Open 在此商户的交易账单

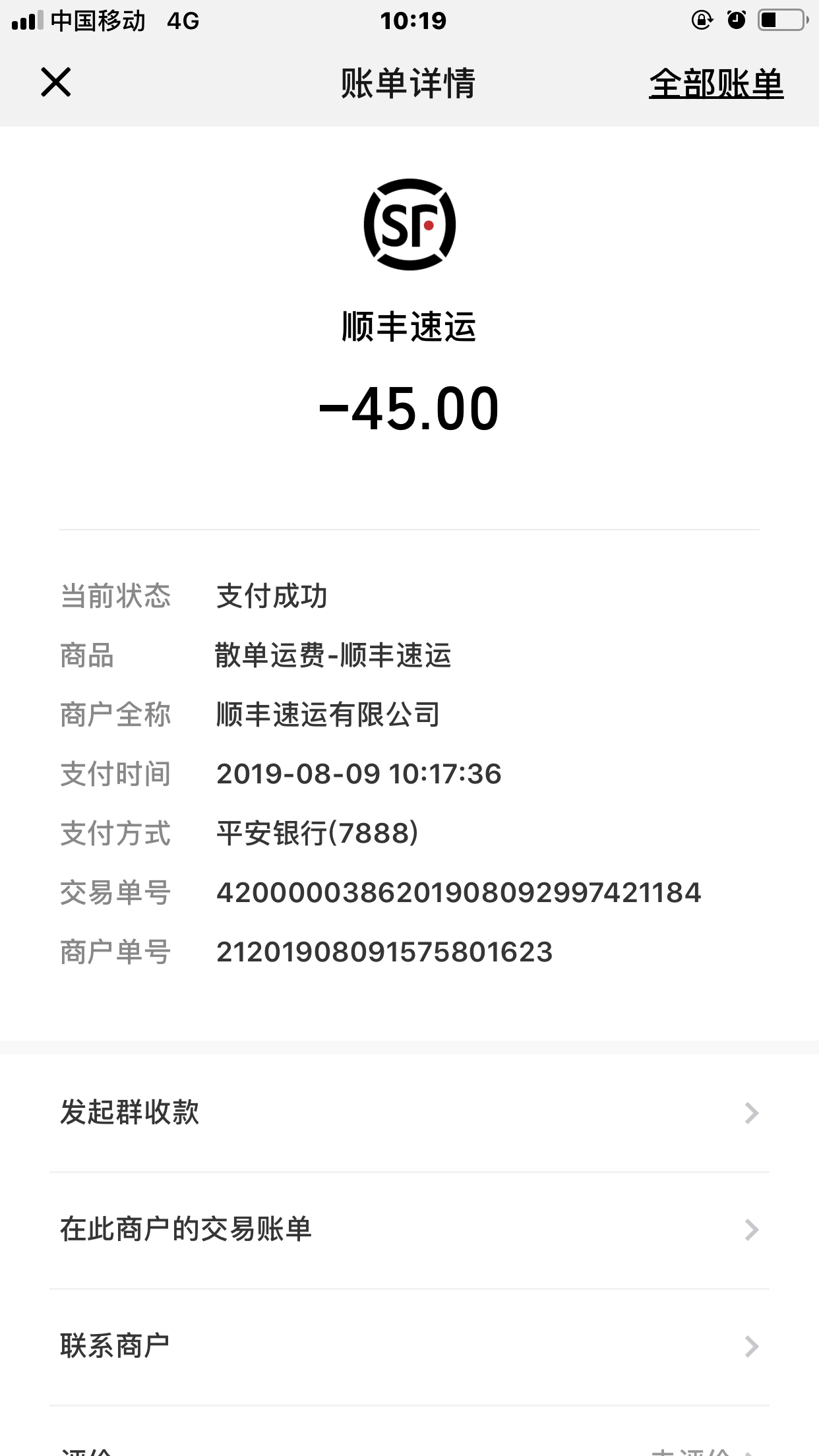[409, 1230]
